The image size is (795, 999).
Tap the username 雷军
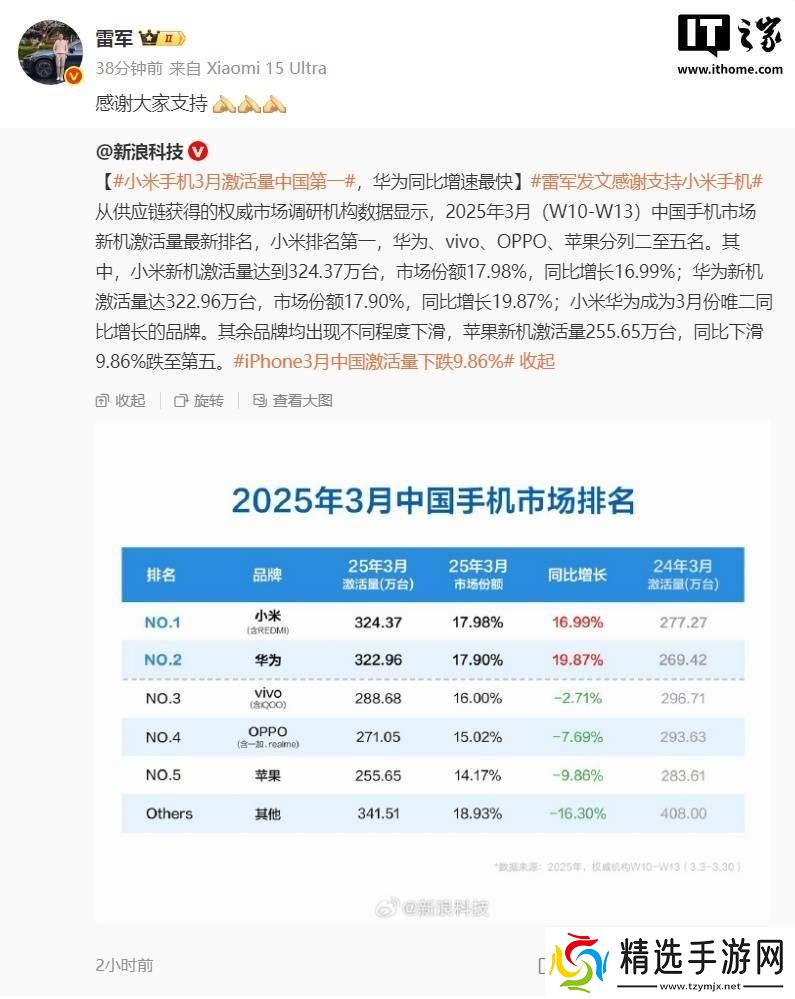(x=115, y=39)
